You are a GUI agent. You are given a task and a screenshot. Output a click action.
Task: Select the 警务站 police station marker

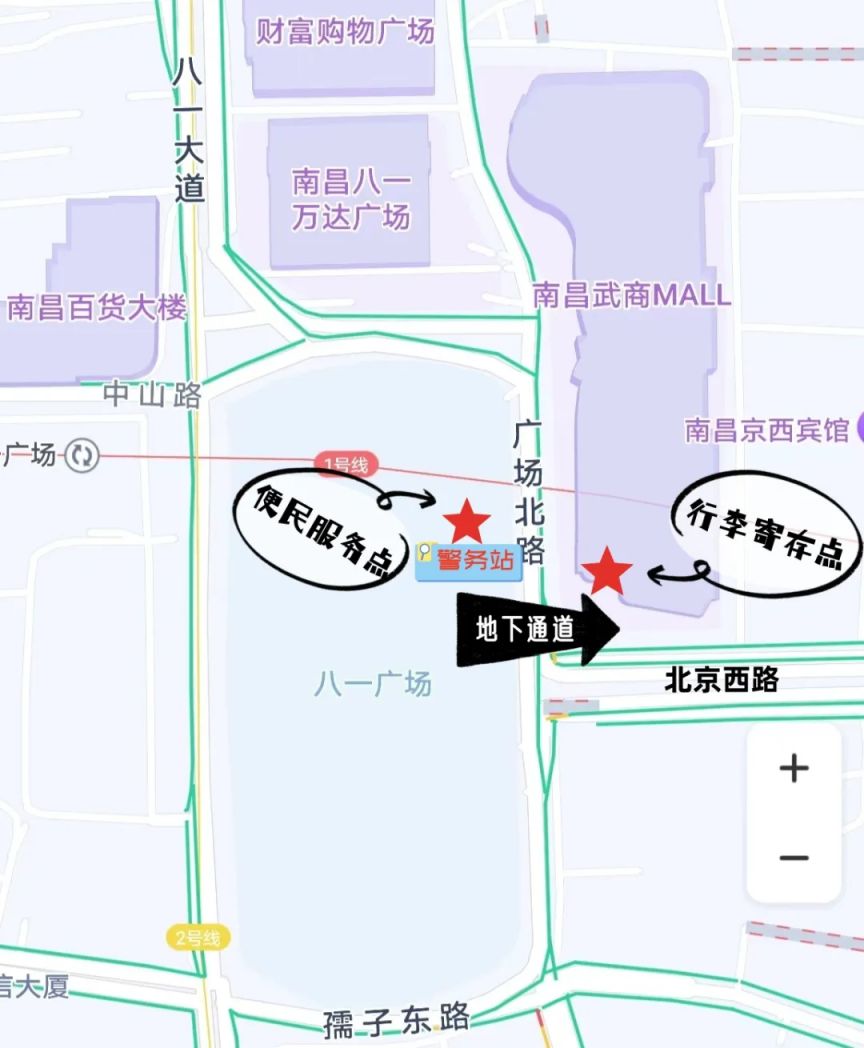470,562
